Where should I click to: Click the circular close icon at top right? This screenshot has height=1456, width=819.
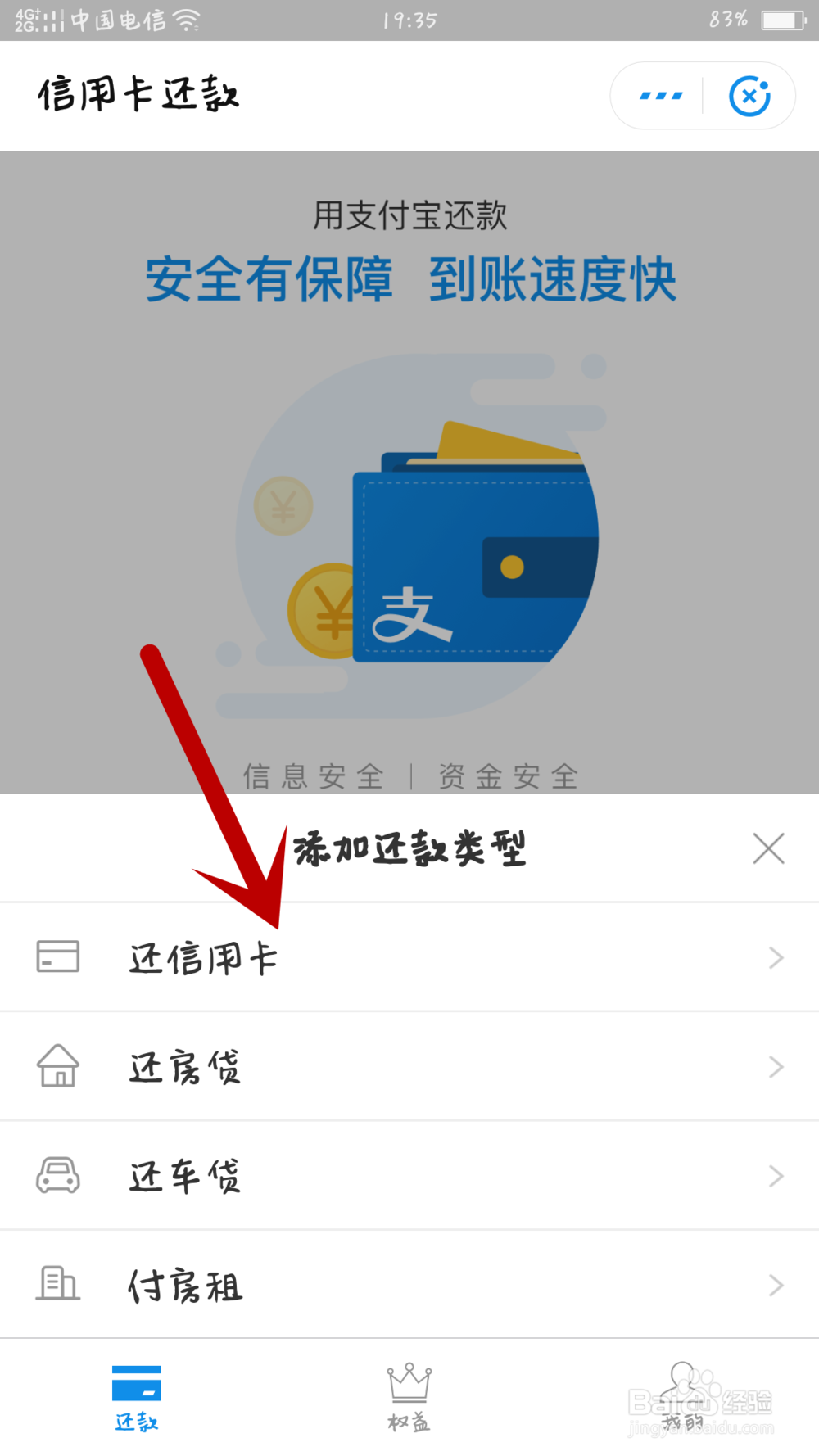click(x=748, y=95)
